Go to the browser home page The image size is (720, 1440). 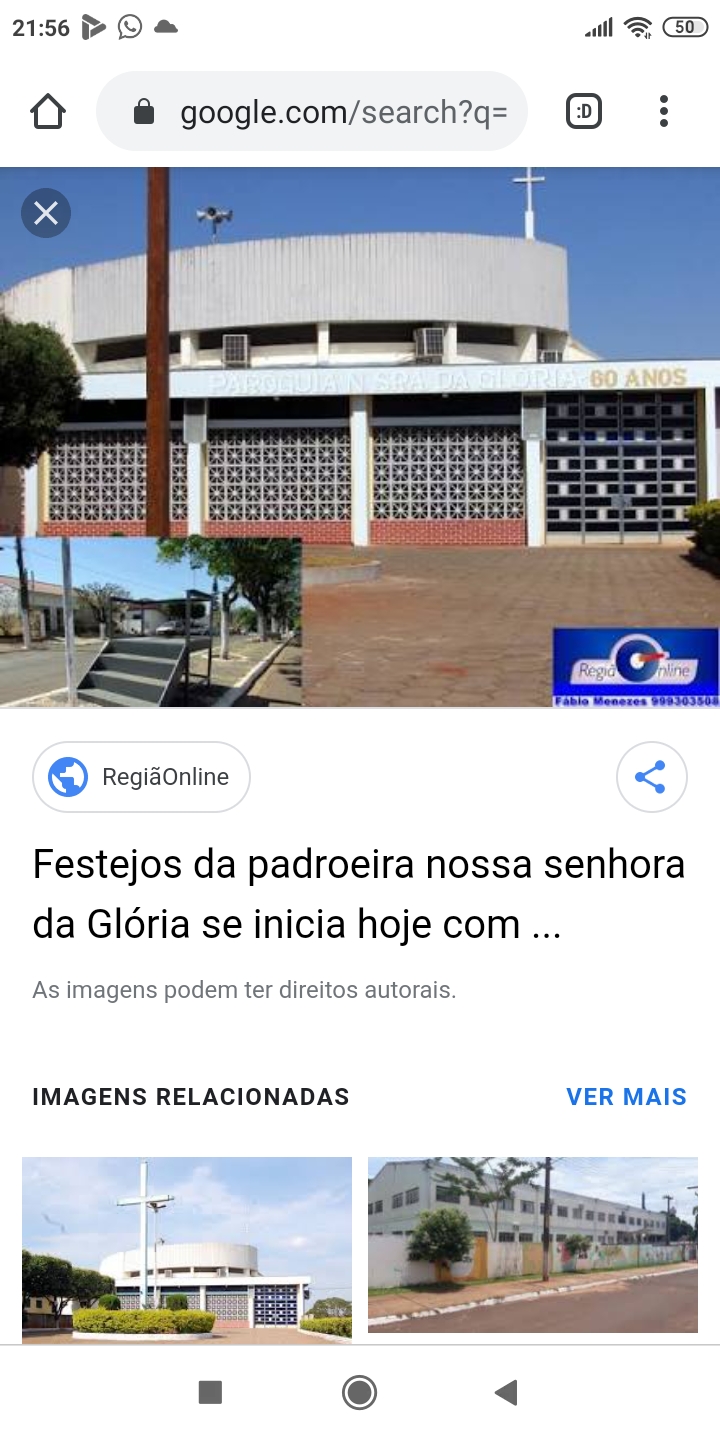click(48, 112)
